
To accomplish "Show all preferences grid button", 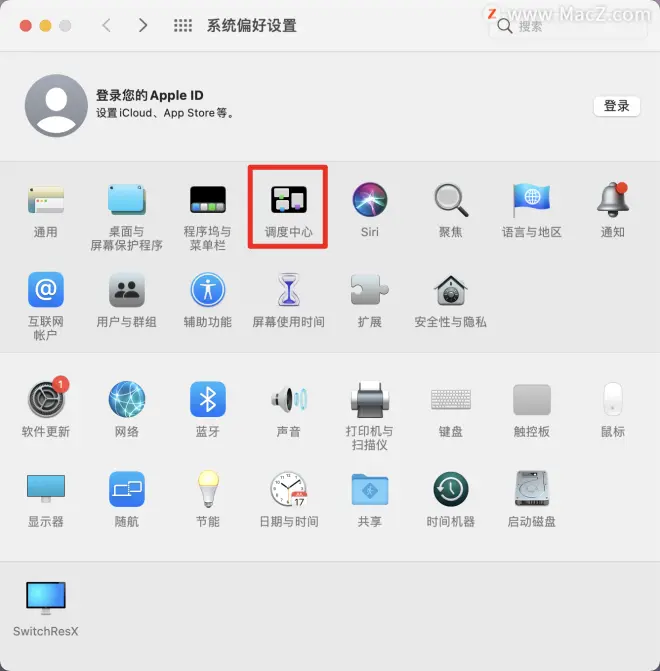I will coord(183,25).
